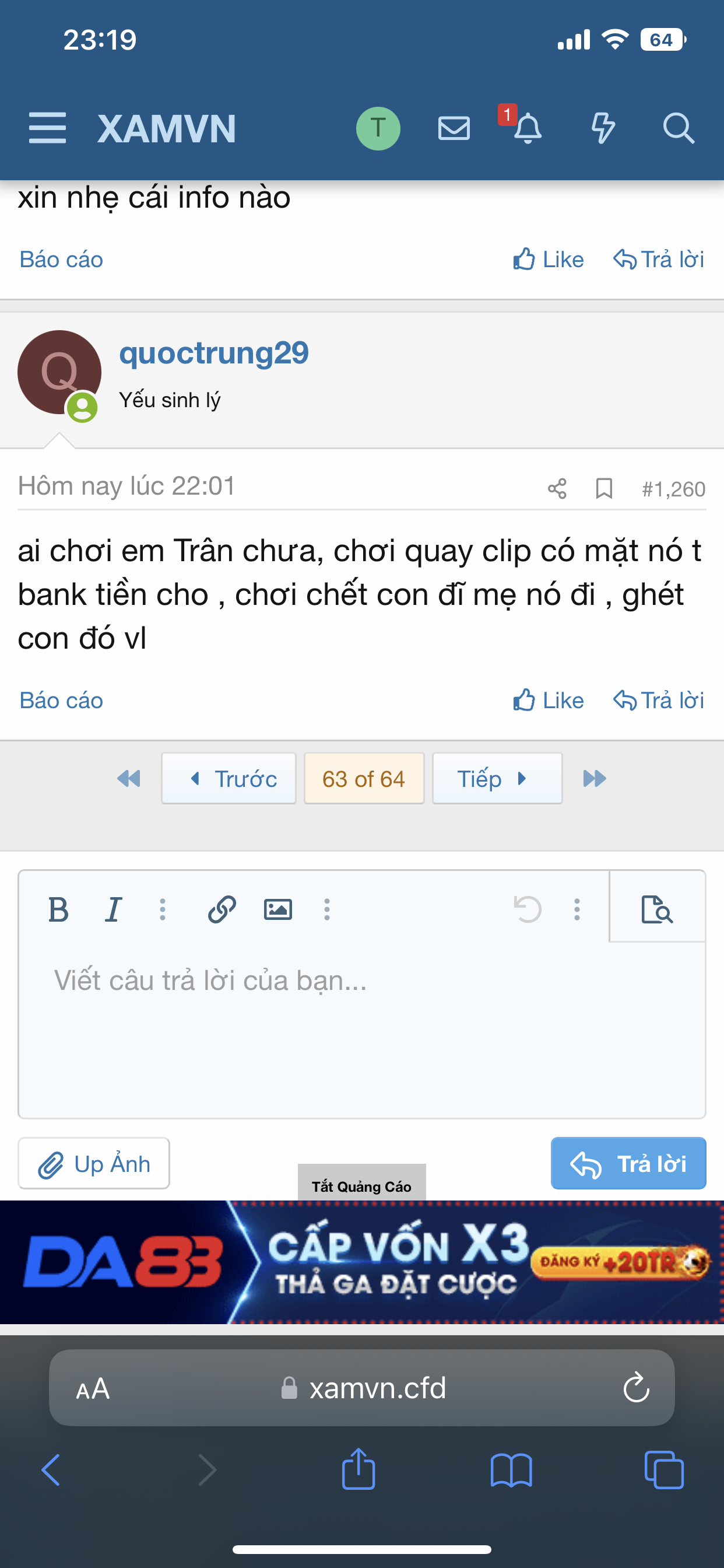Insert an image using the editor toolbar

277,909
